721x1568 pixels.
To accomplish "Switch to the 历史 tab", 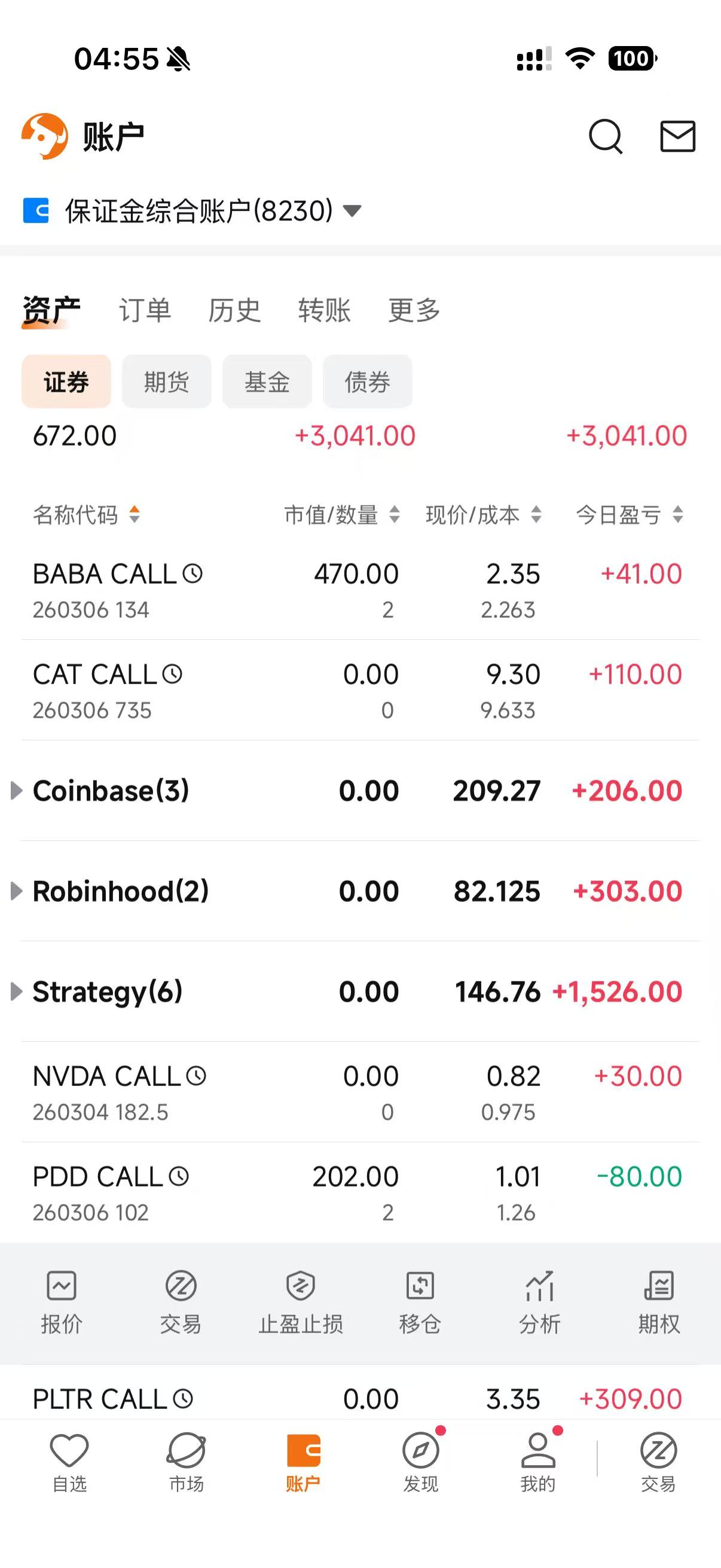I will (234, 310).
